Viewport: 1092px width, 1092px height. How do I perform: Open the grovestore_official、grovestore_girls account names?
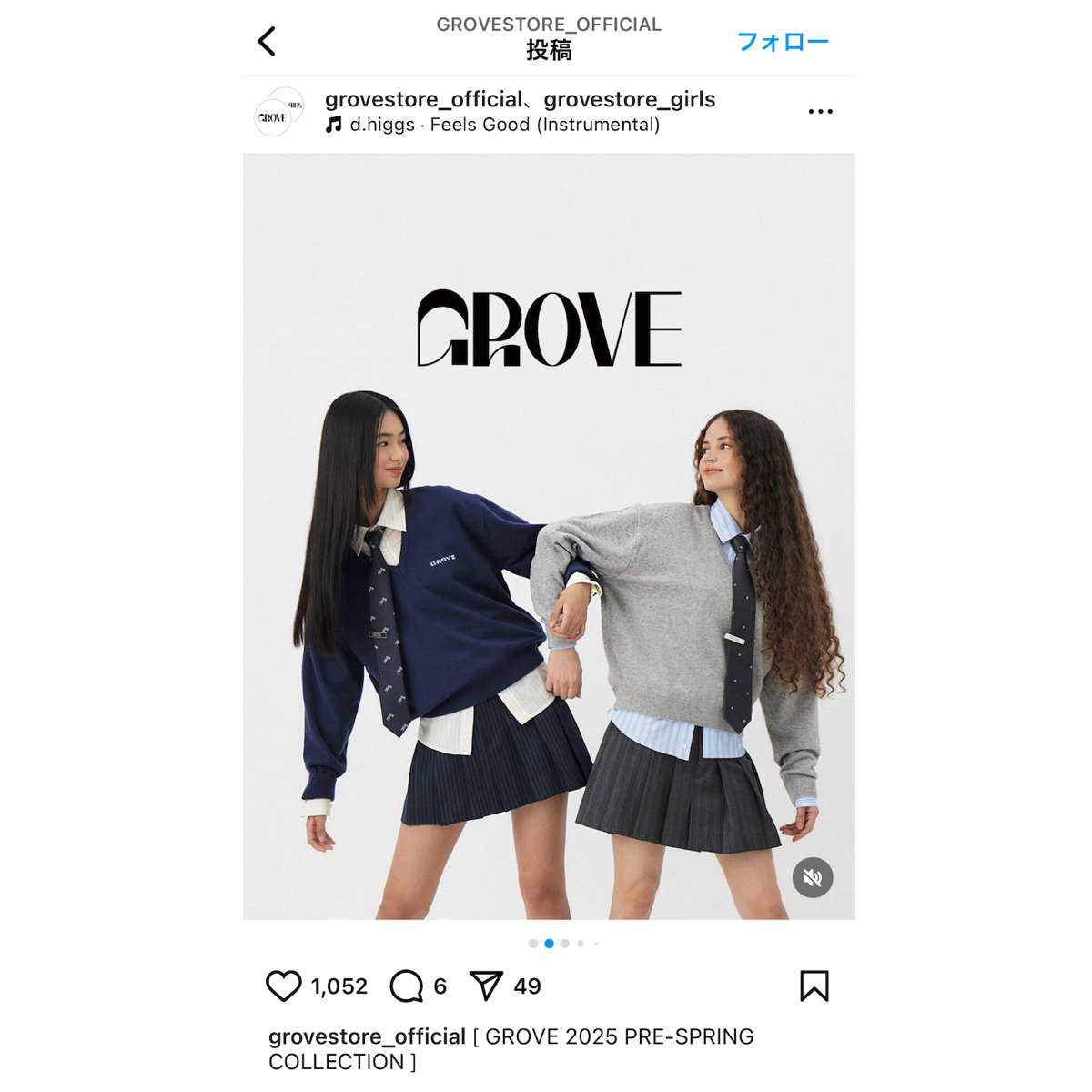(x=520, y=99)
